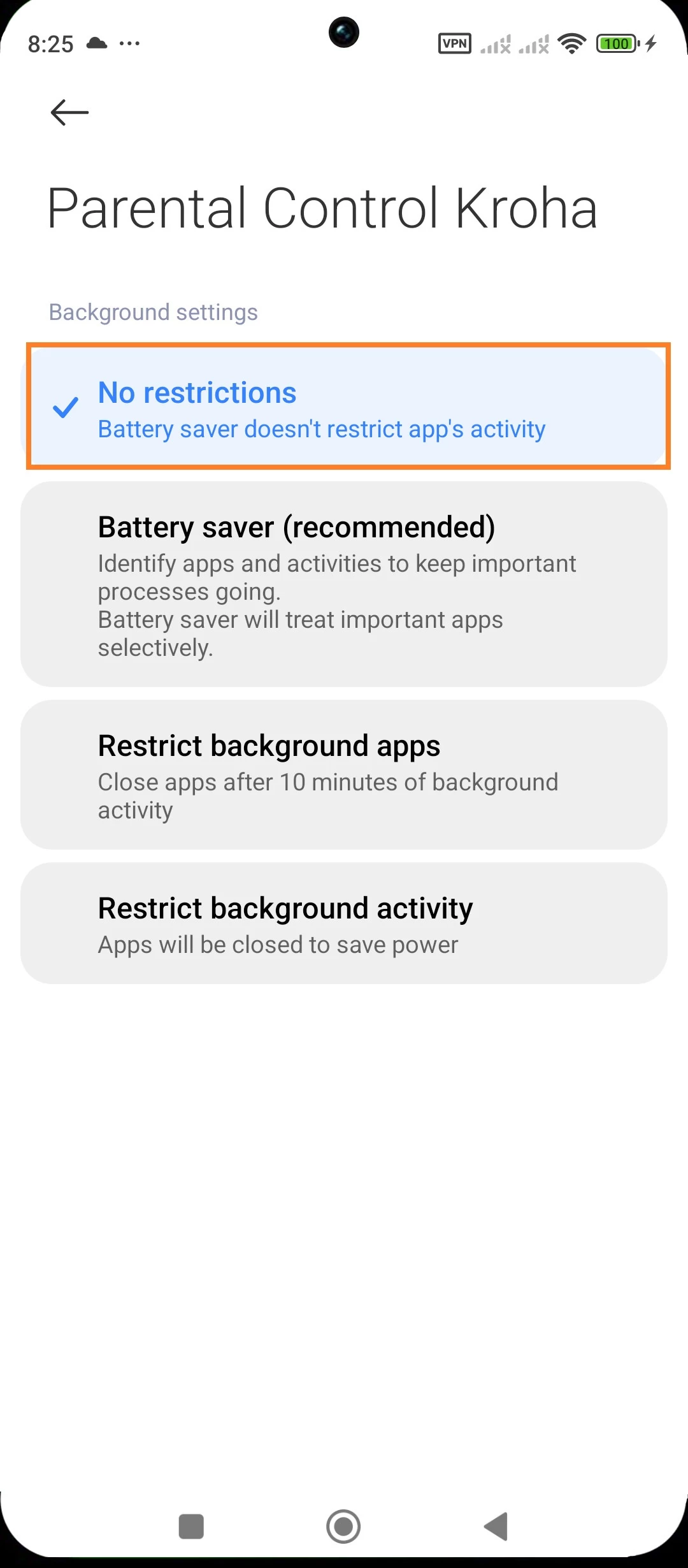
Task: Select Restrict background apps
Action: point(344,774)
